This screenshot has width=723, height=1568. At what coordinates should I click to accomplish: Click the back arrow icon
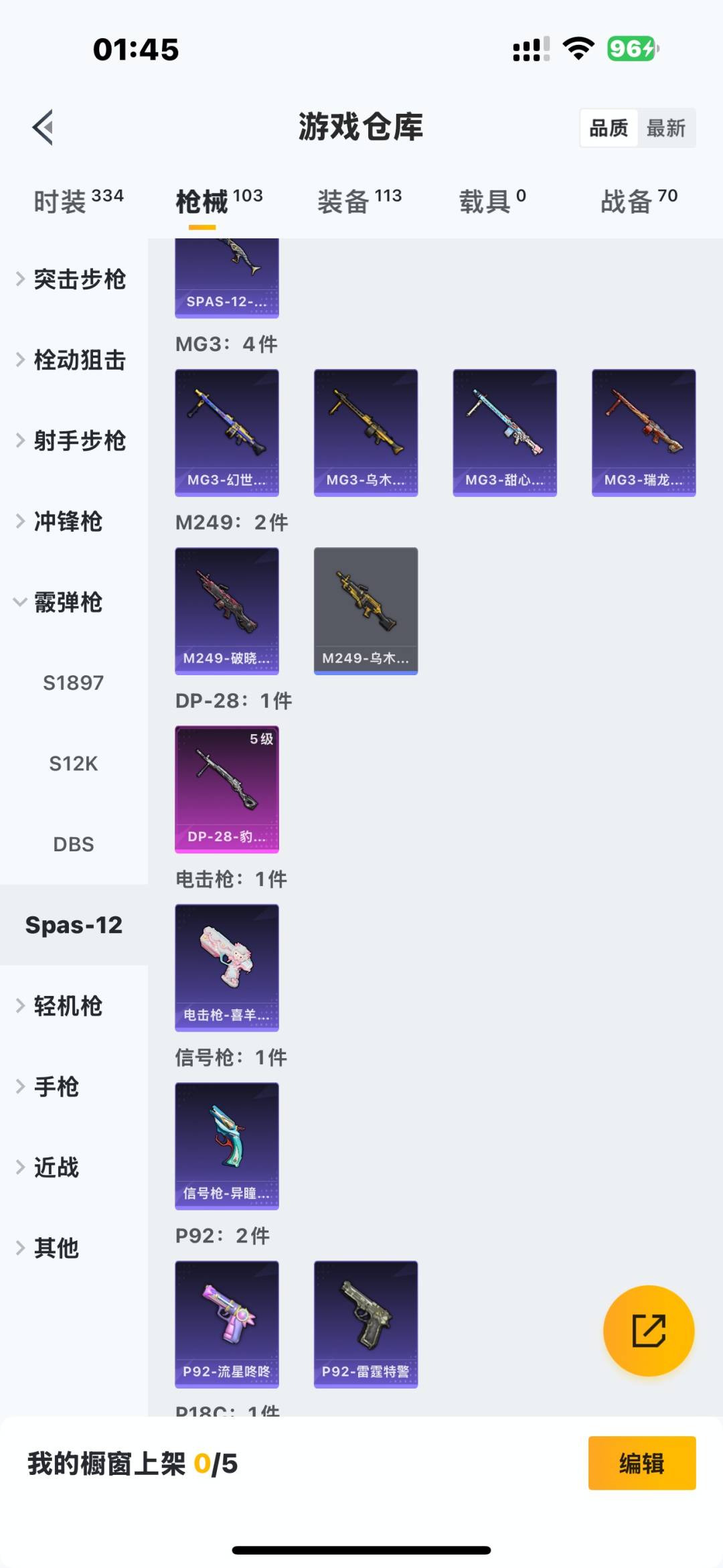tap(43, 127)
